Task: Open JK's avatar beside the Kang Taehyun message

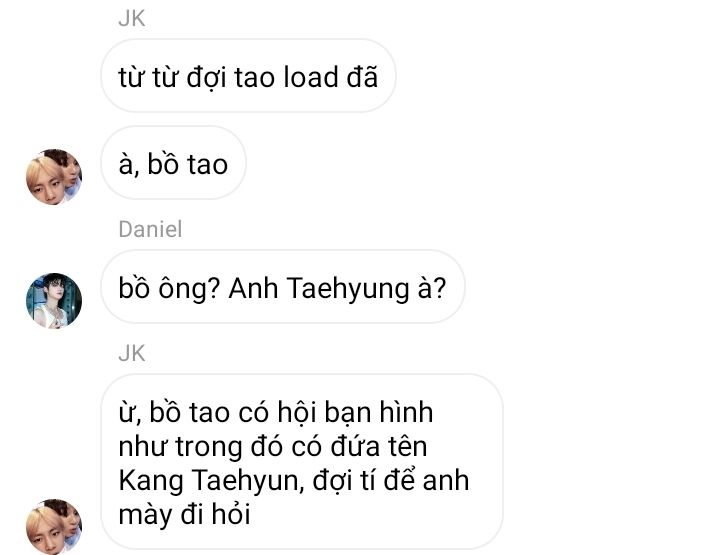Action: [x=54, y=527]
